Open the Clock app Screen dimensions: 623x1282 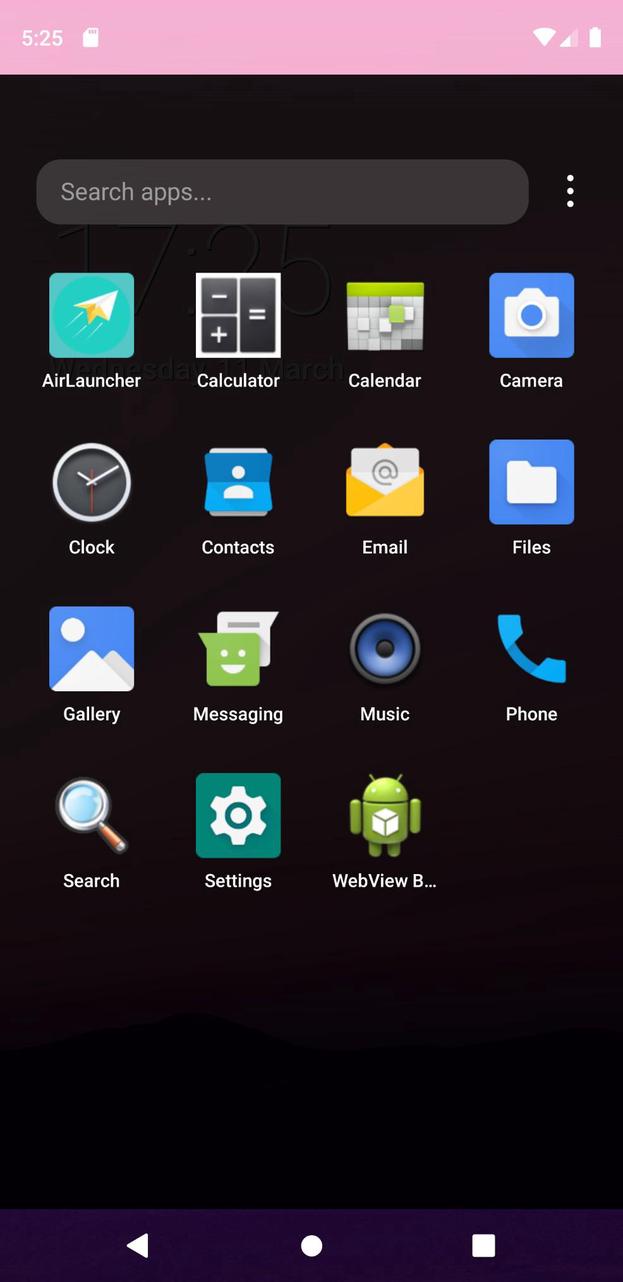pos(92,483)
